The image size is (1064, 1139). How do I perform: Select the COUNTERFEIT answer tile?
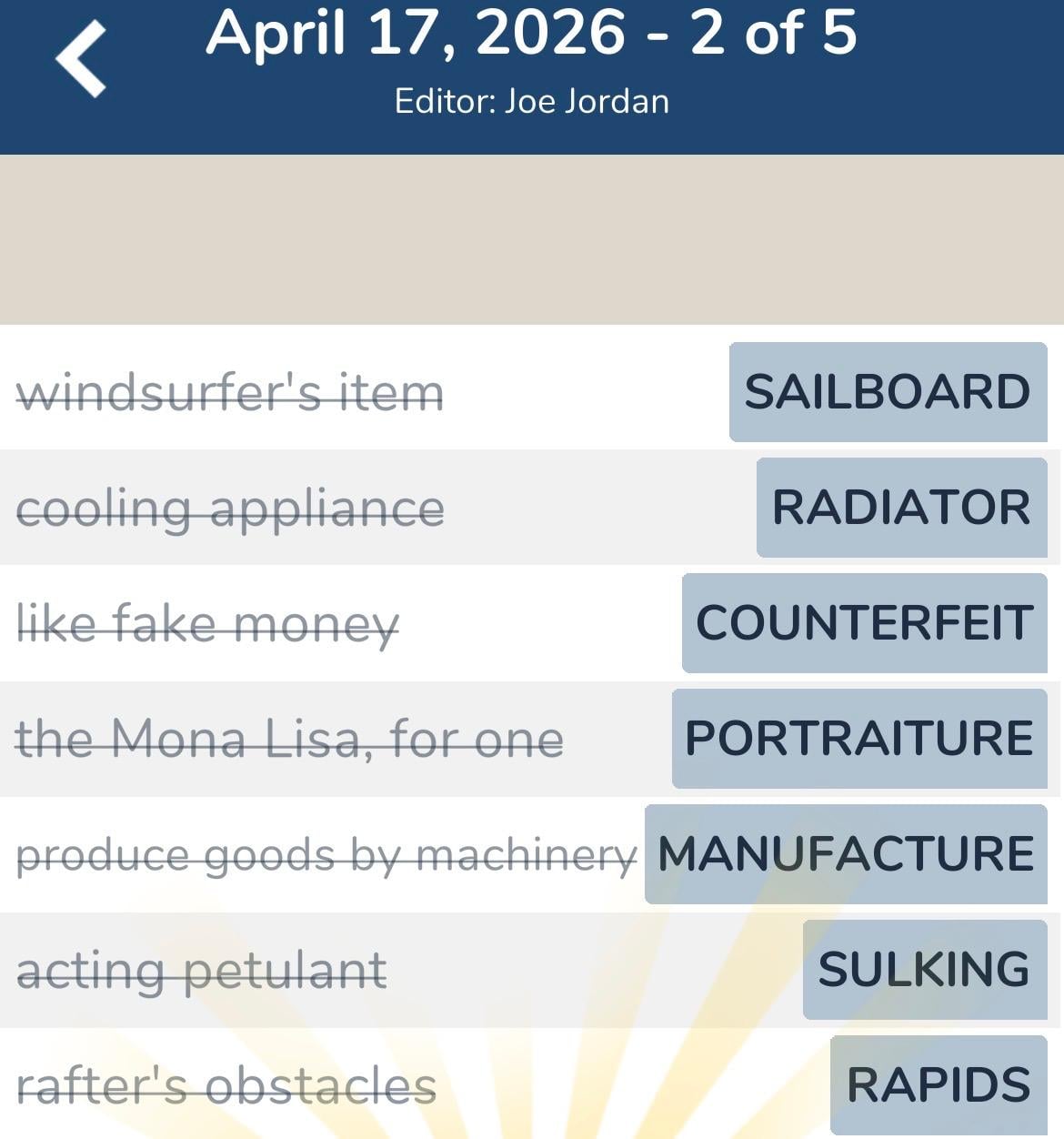pos(862,624)
